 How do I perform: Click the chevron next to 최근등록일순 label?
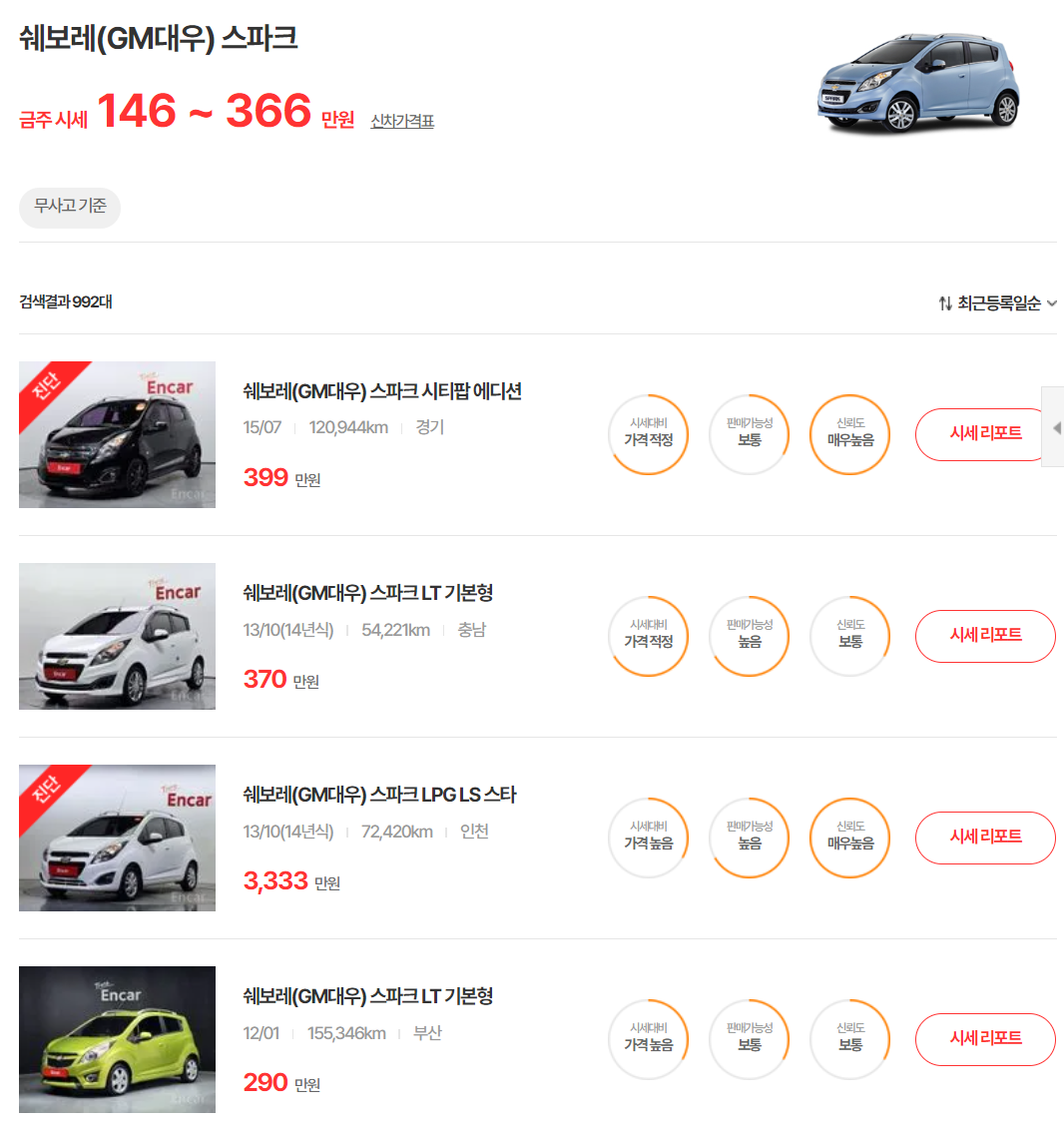(1049, 302)
